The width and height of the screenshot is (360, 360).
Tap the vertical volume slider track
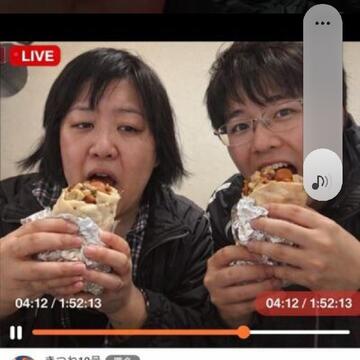[x=323, y=103]
